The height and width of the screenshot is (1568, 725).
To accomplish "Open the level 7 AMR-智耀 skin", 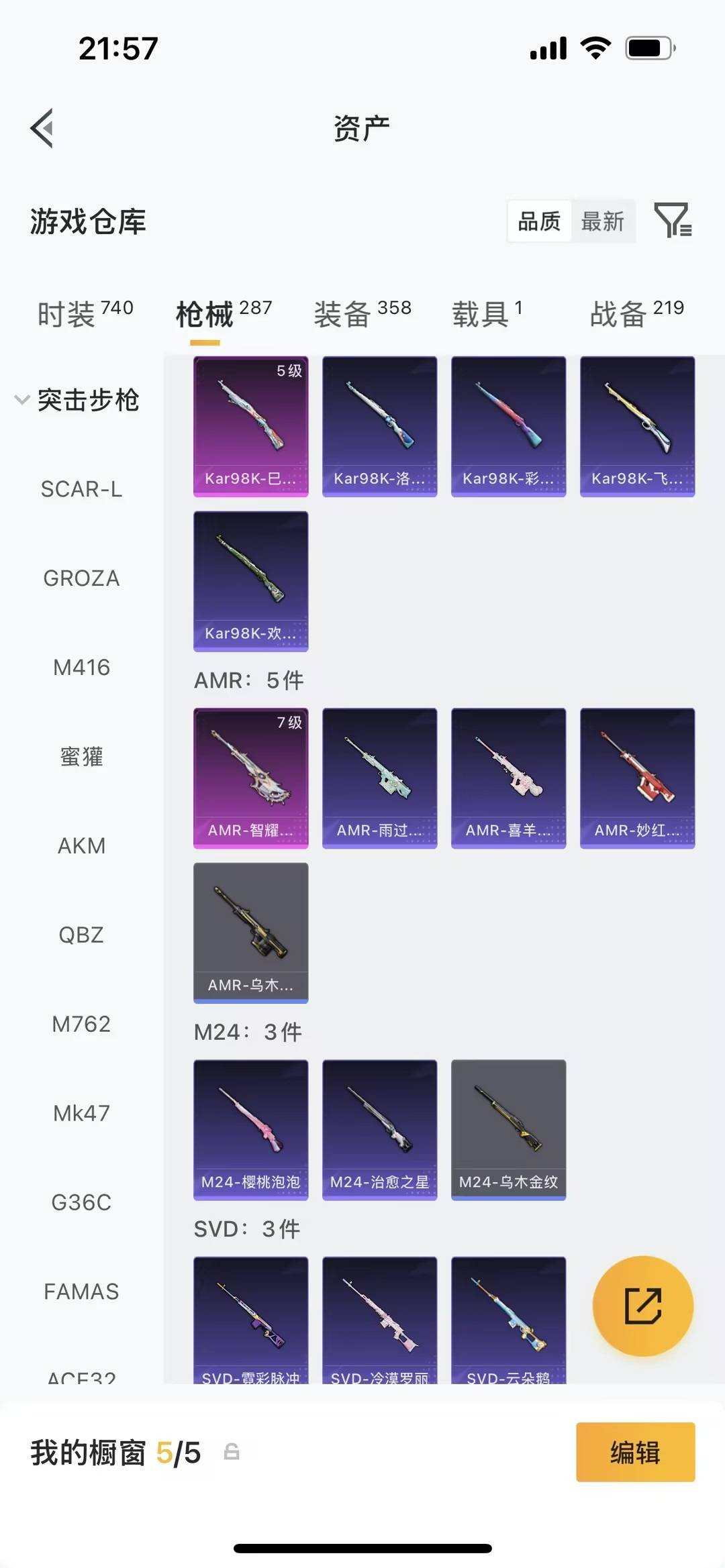I will pos(250,778).
